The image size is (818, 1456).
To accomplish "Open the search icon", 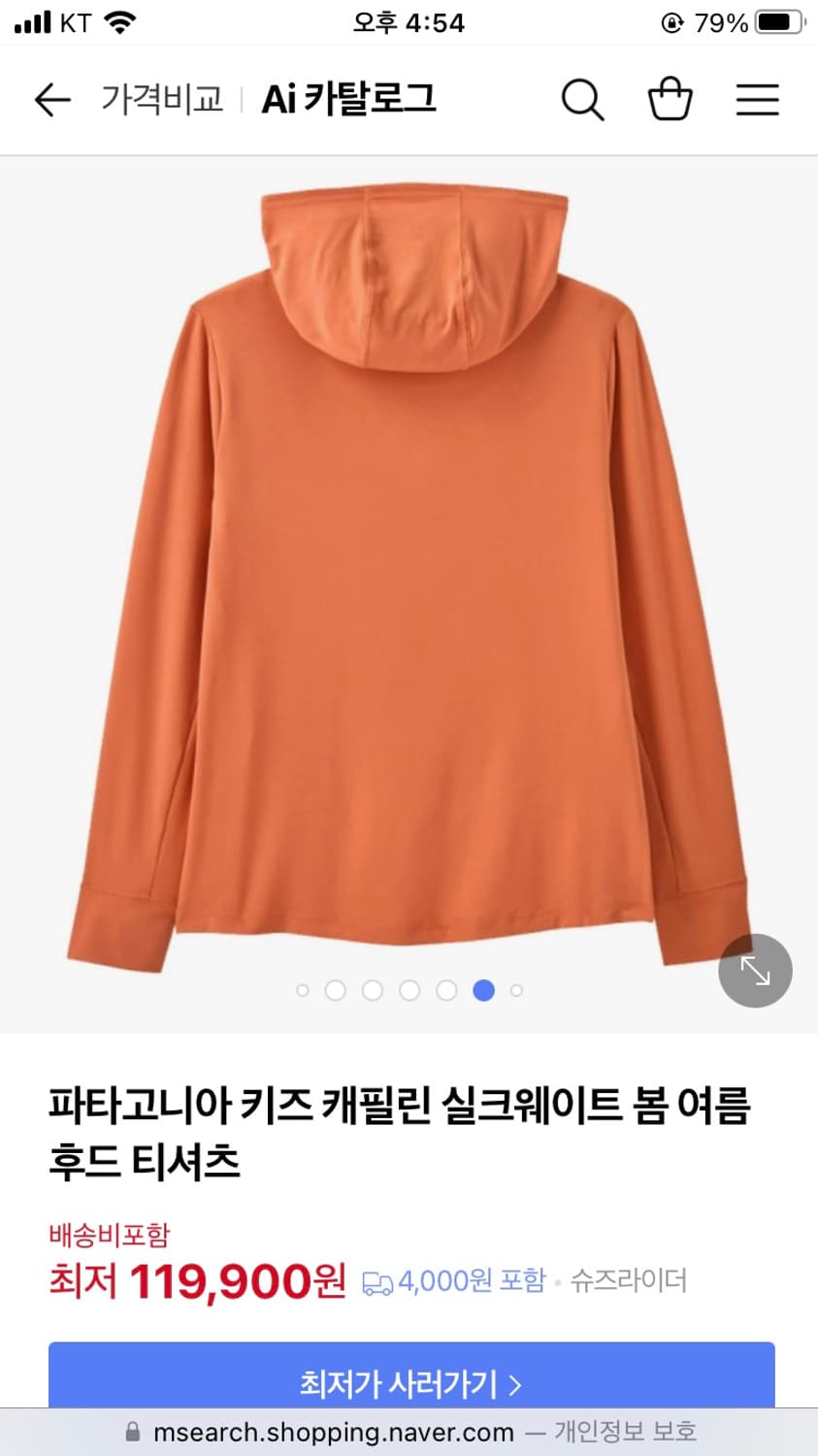I will pos(581,99).
